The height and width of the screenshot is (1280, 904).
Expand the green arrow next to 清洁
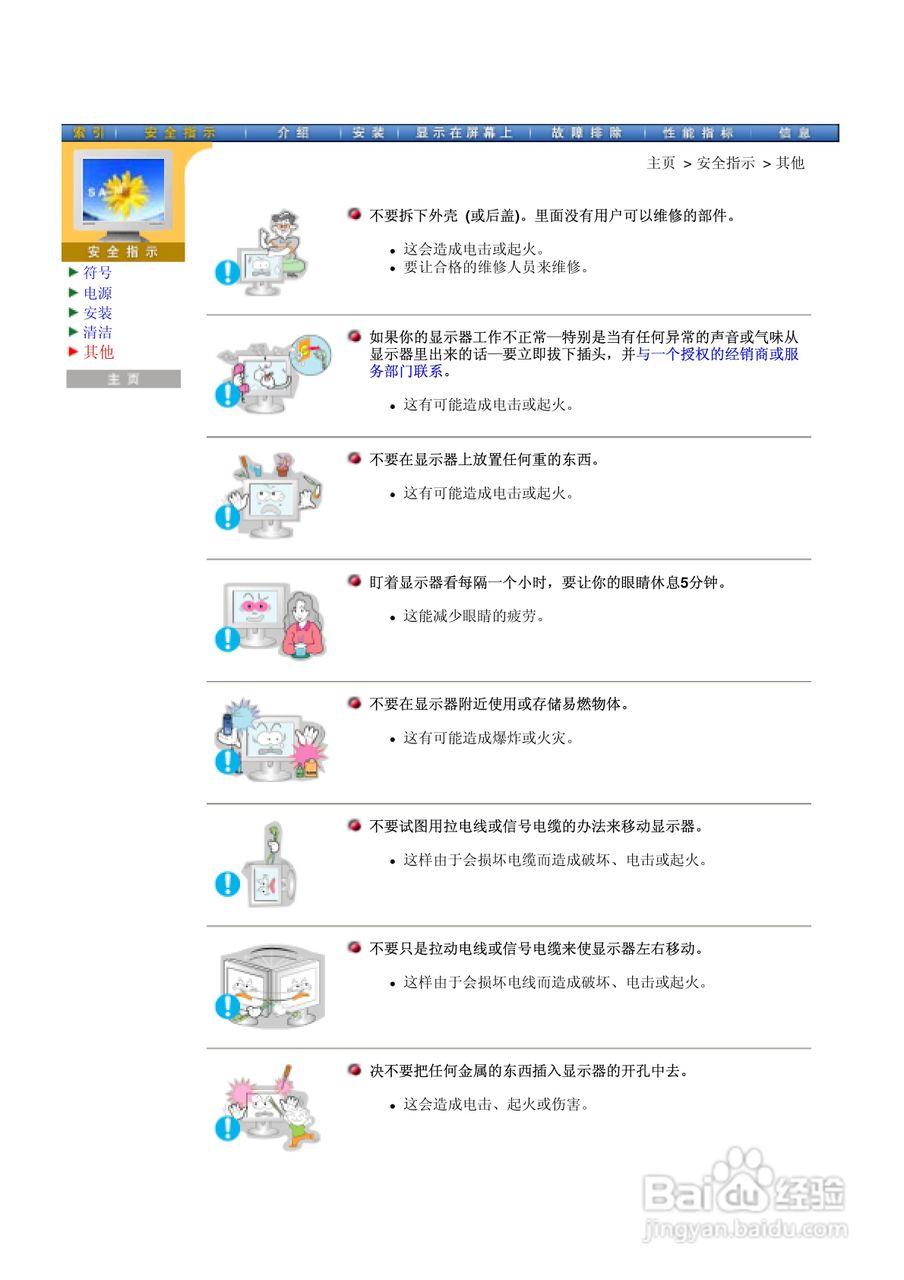[x=74, y=331]
